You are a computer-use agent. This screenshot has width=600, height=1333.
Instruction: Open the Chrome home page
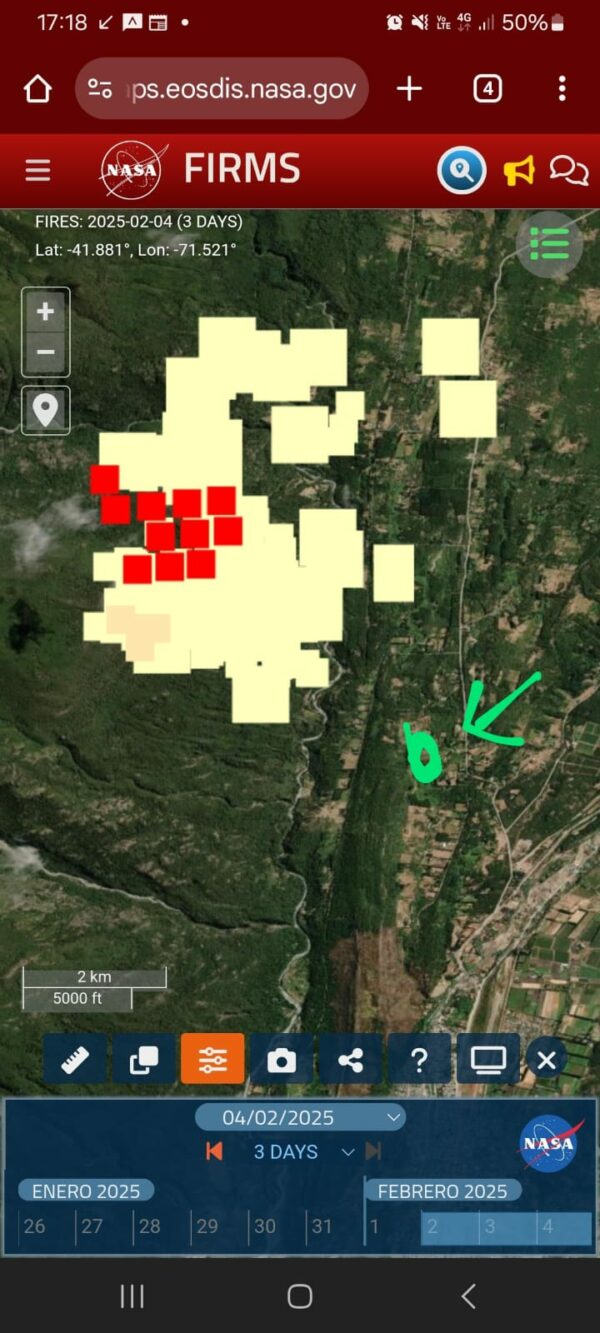coord(37,89)
